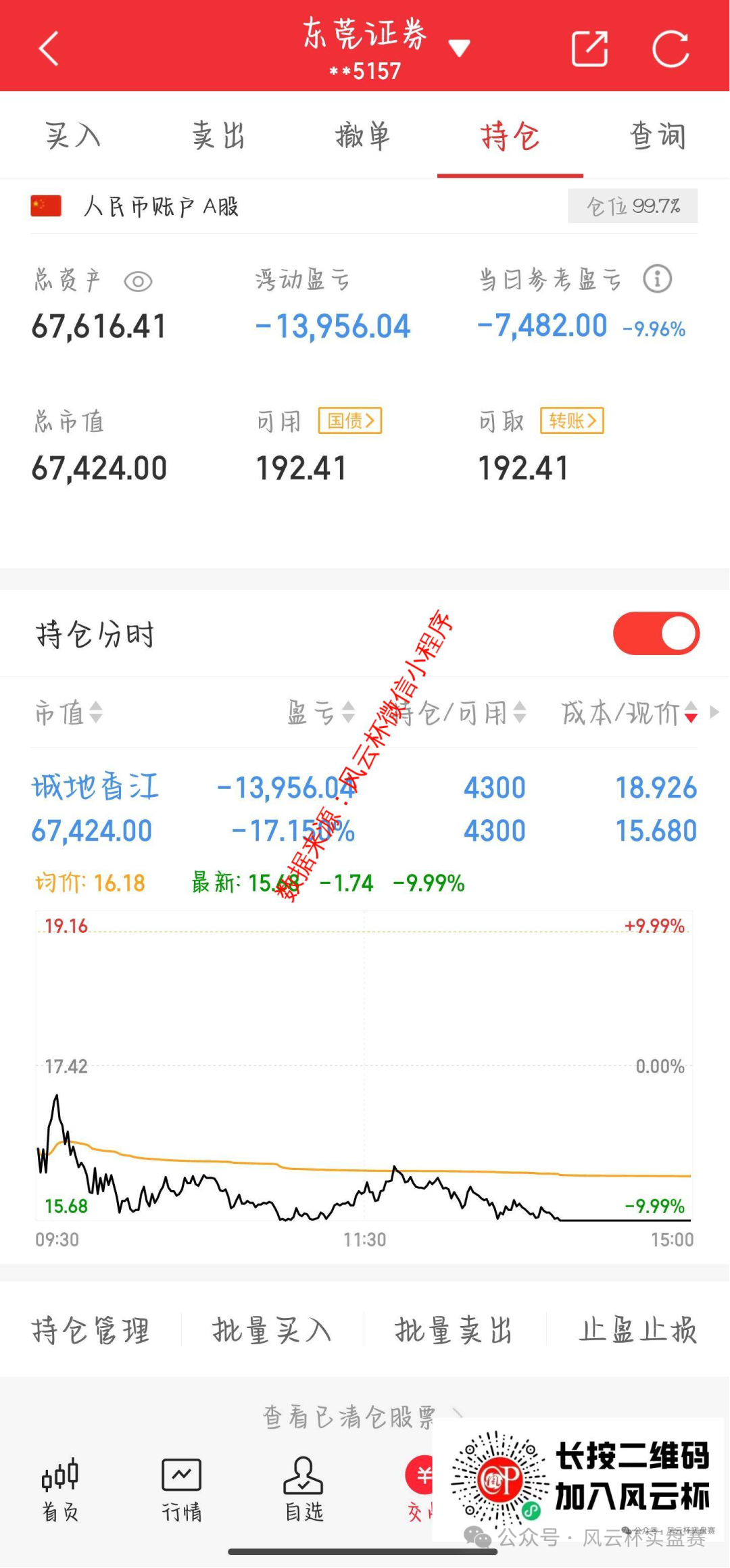Sort holdings by 市值

[68, 712]
